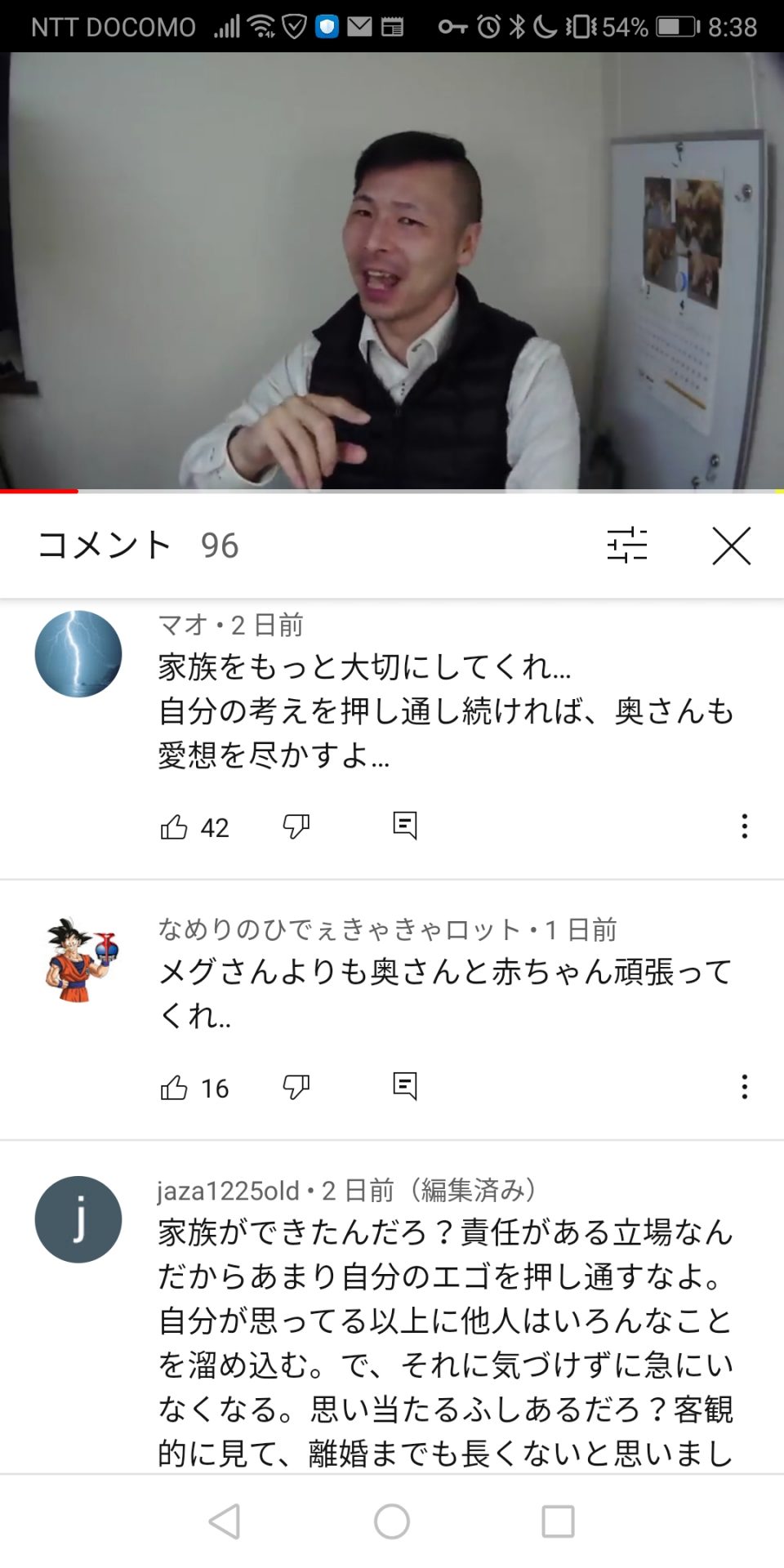Open マオ's profile avatar

78,653
